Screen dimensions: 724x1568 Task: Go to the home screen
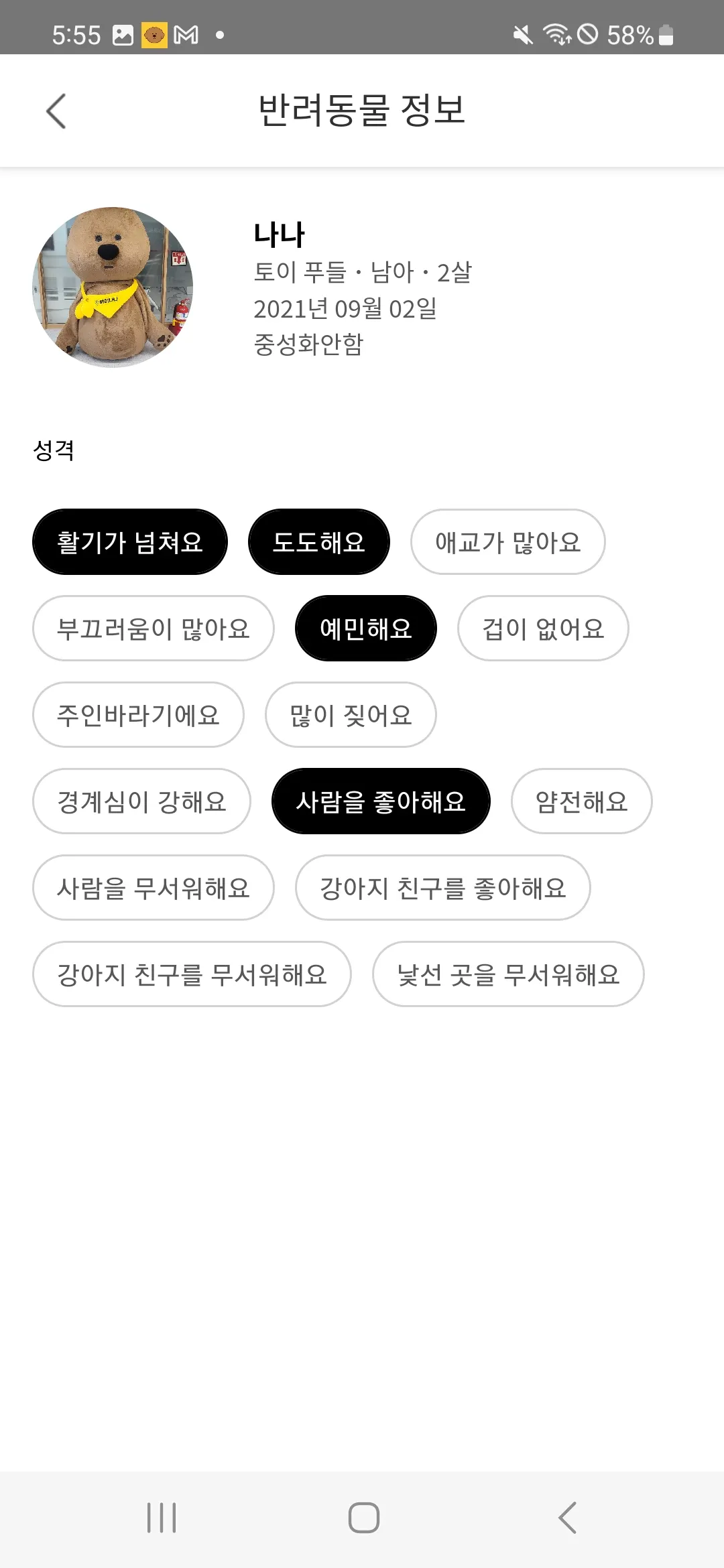[x=363, y=1518]
